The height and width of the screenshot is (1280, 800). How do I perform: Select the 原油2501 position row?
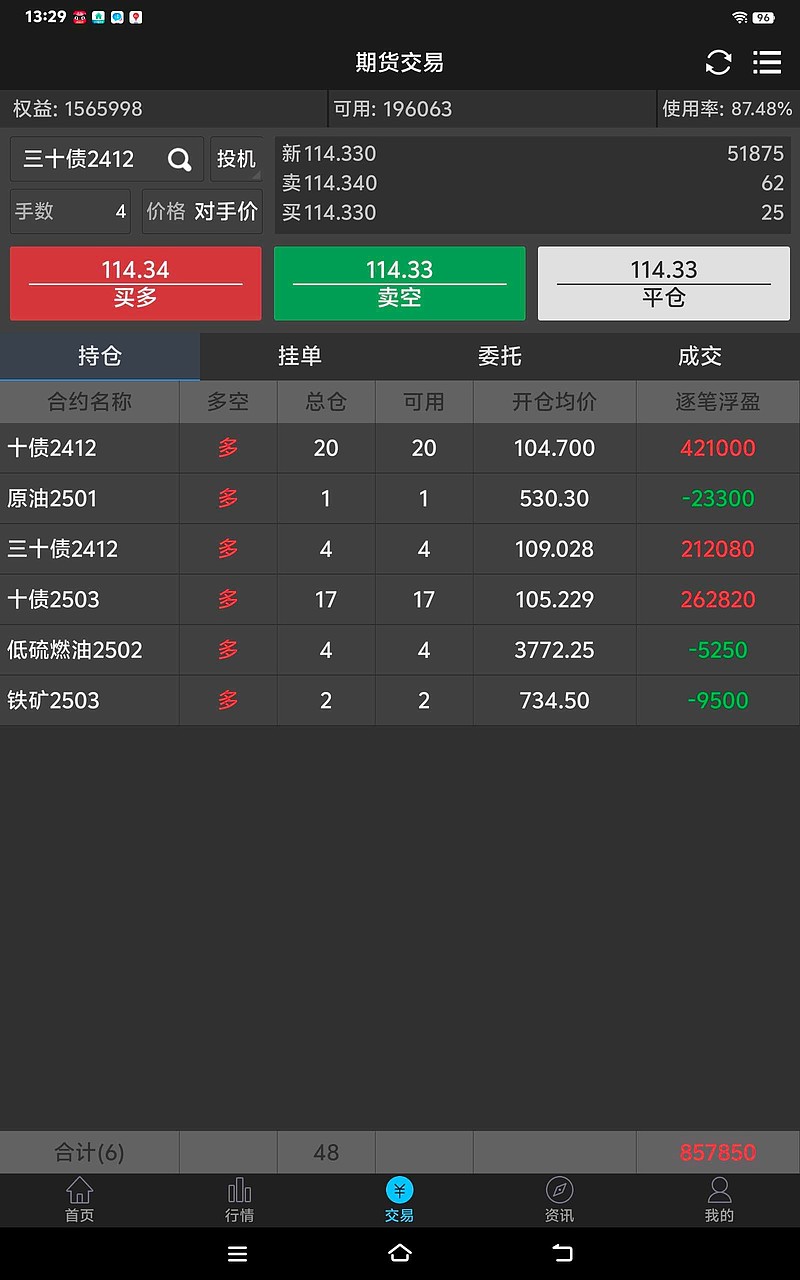coord(400,498)
